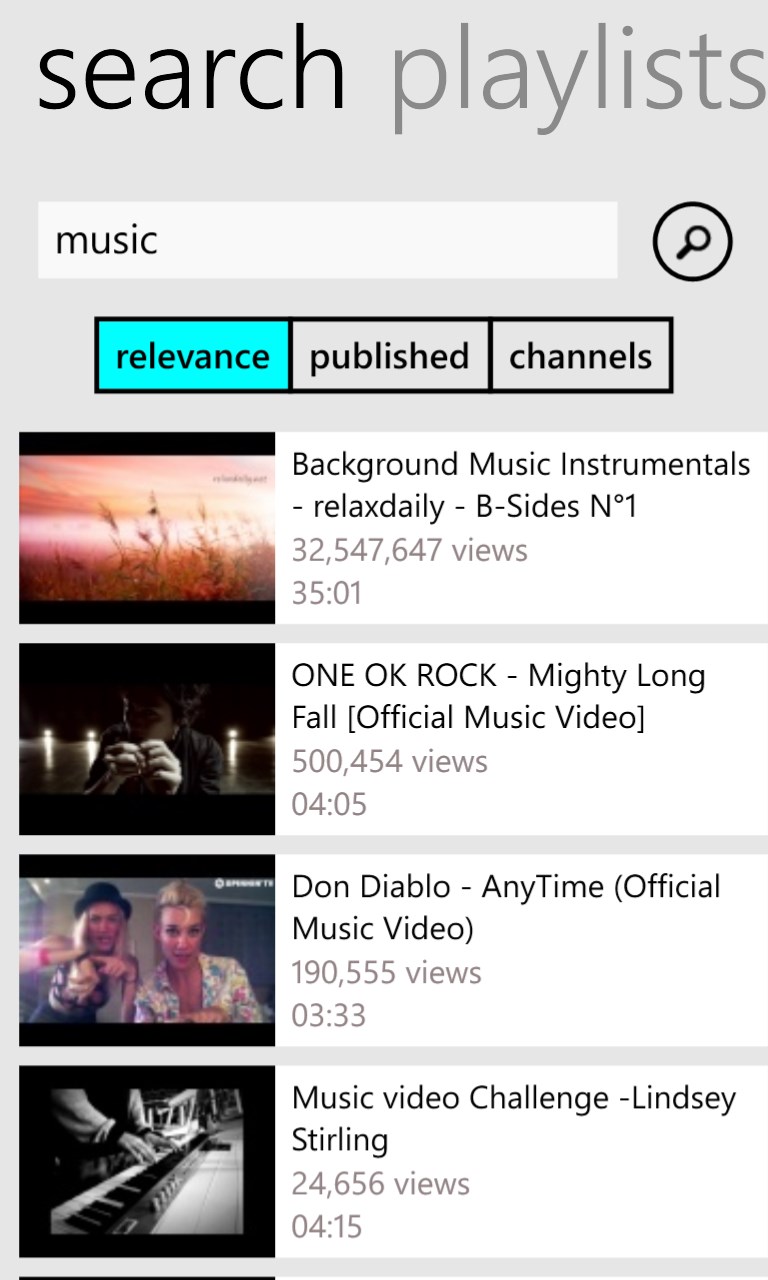Tap the magnifier search icon
This screenshot has height=1280, width=768.
[x=692, y=241]
